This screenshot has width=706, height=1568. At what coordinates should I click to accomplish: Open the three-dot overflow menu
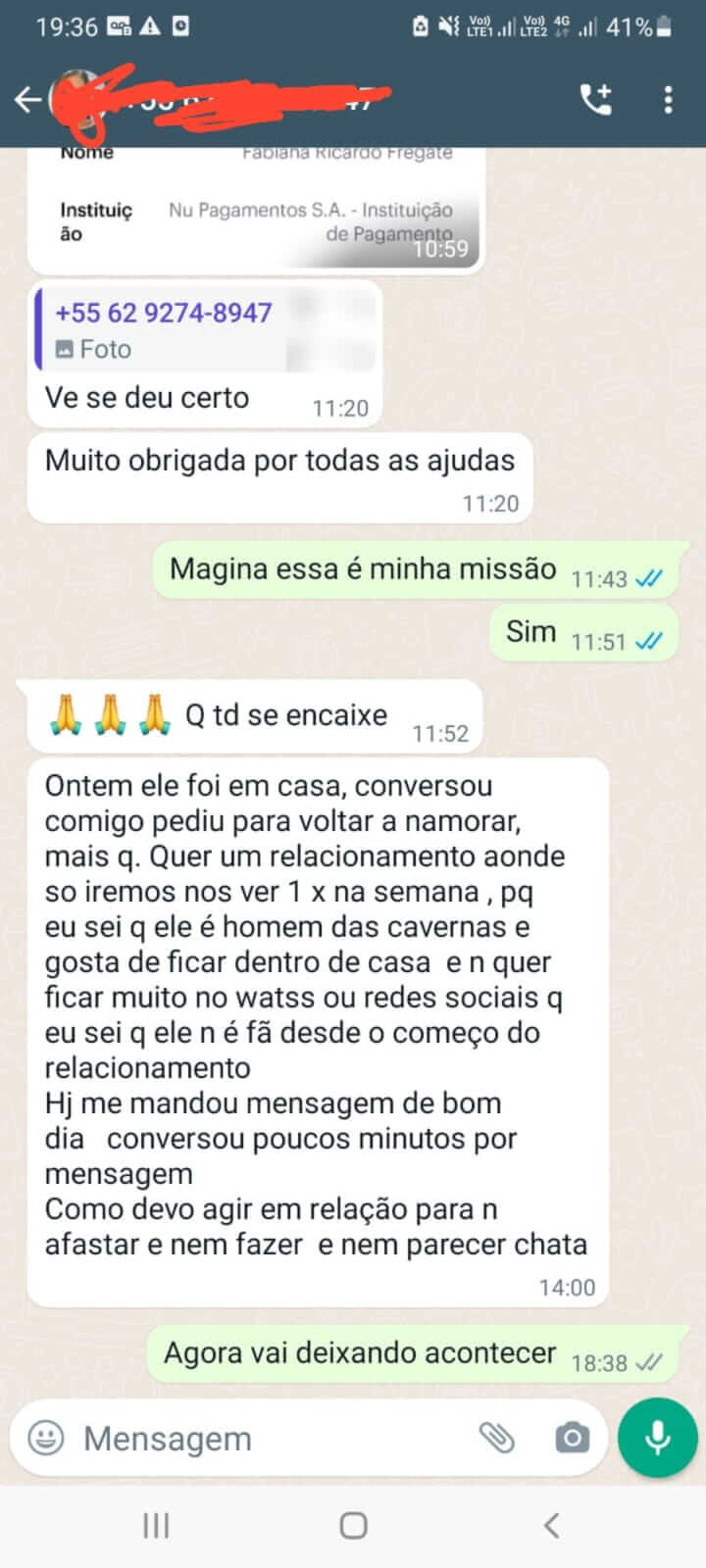[668, 99]
